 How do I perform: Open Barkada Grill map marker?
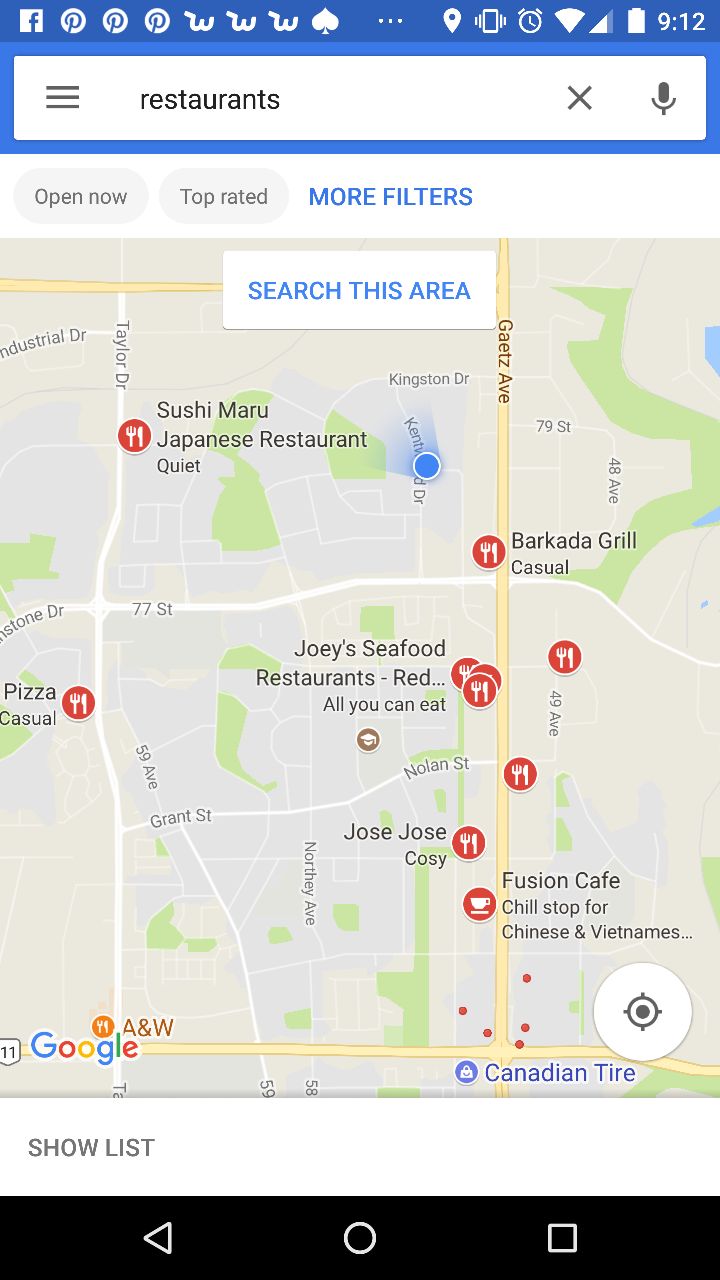(488, 551)
